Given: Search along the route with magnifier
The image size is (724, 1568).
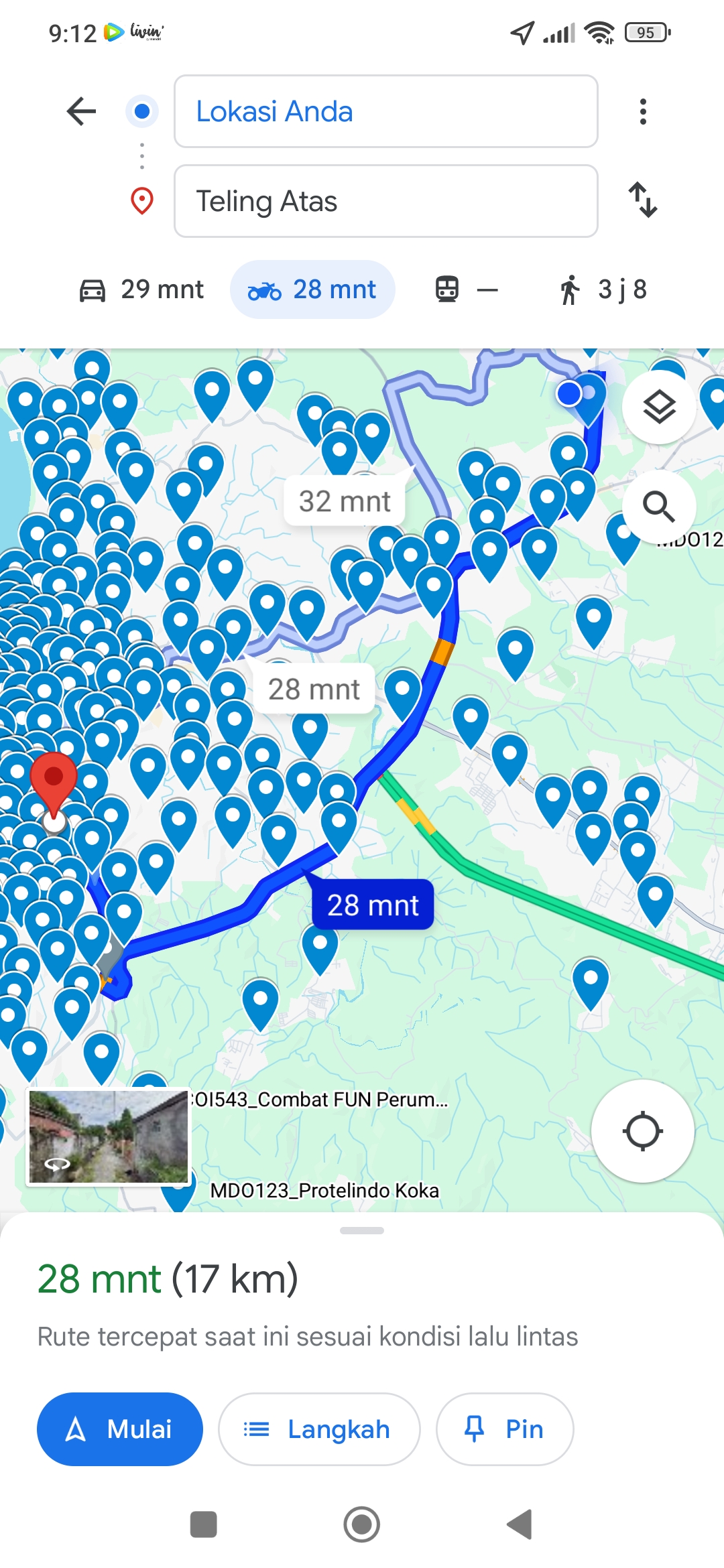Looking at the screenshot, I should [x=659, y=507].
